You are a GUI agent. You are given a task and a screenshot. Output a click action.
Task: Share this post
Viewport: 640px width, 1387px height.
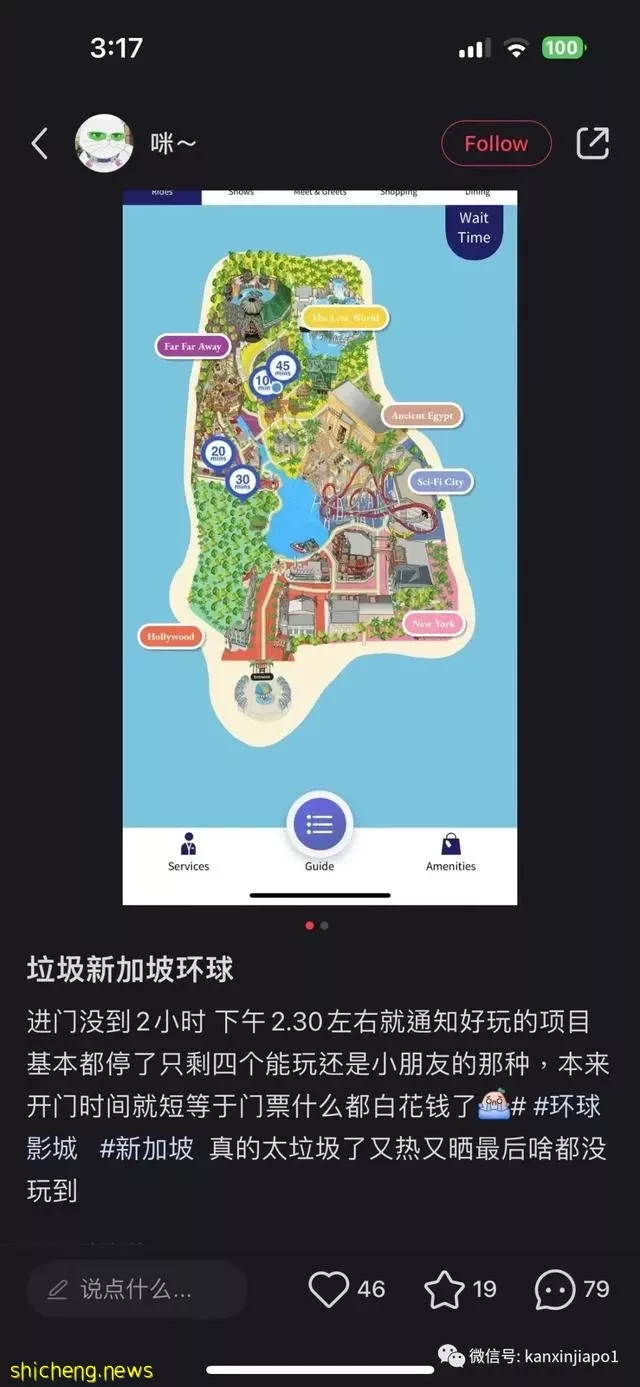click(592, 144)
